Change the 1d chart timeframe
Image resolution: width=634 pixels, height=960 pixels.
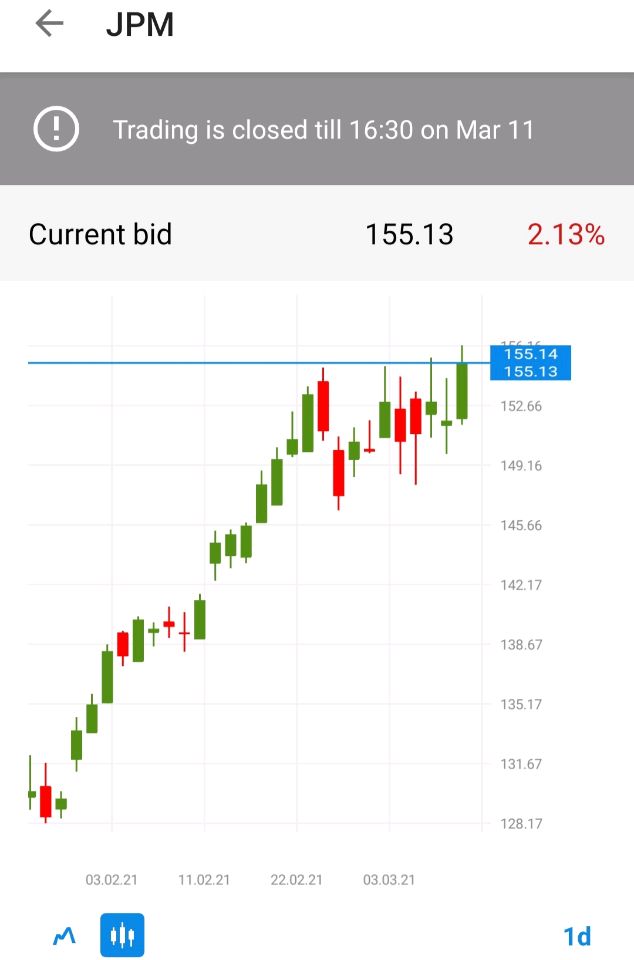(x=577, y=936)
